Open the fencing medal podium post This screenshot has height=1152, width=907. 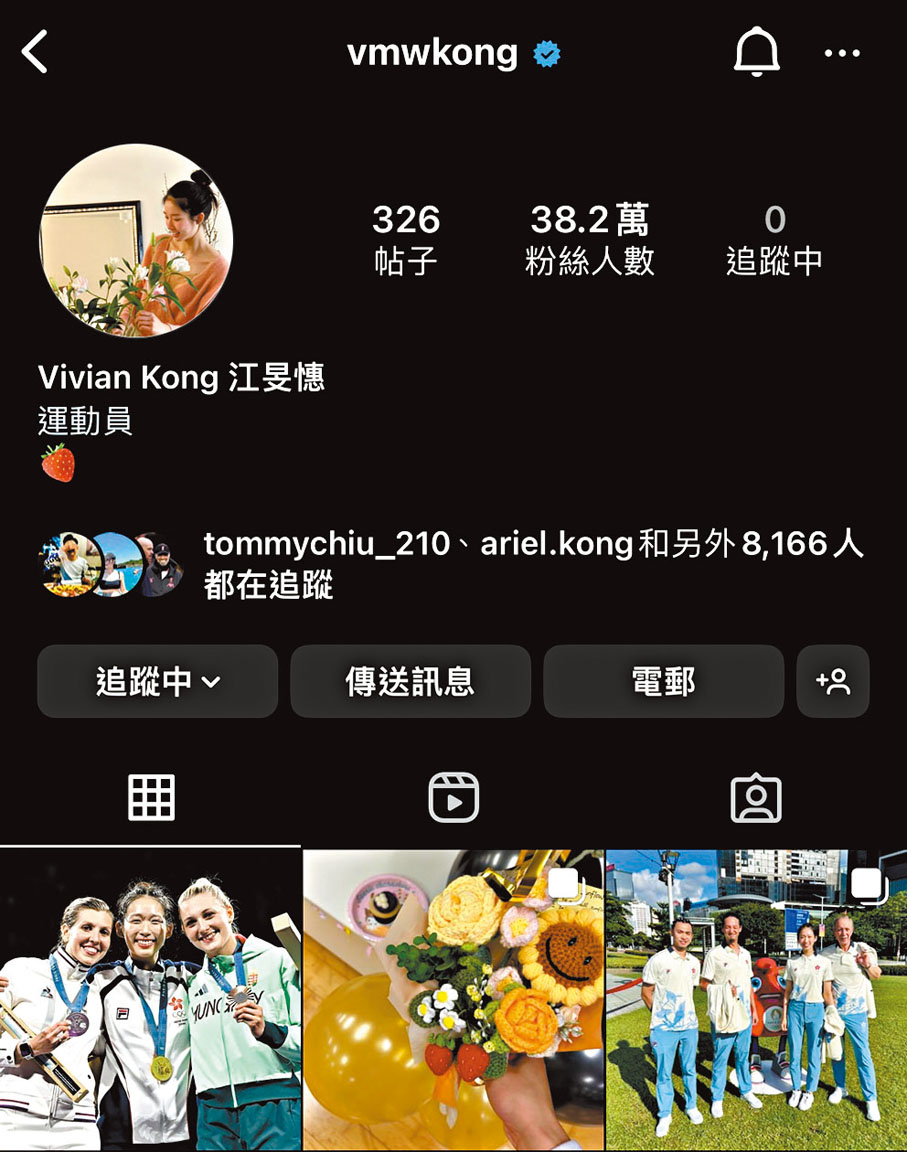click(150, 1000)
